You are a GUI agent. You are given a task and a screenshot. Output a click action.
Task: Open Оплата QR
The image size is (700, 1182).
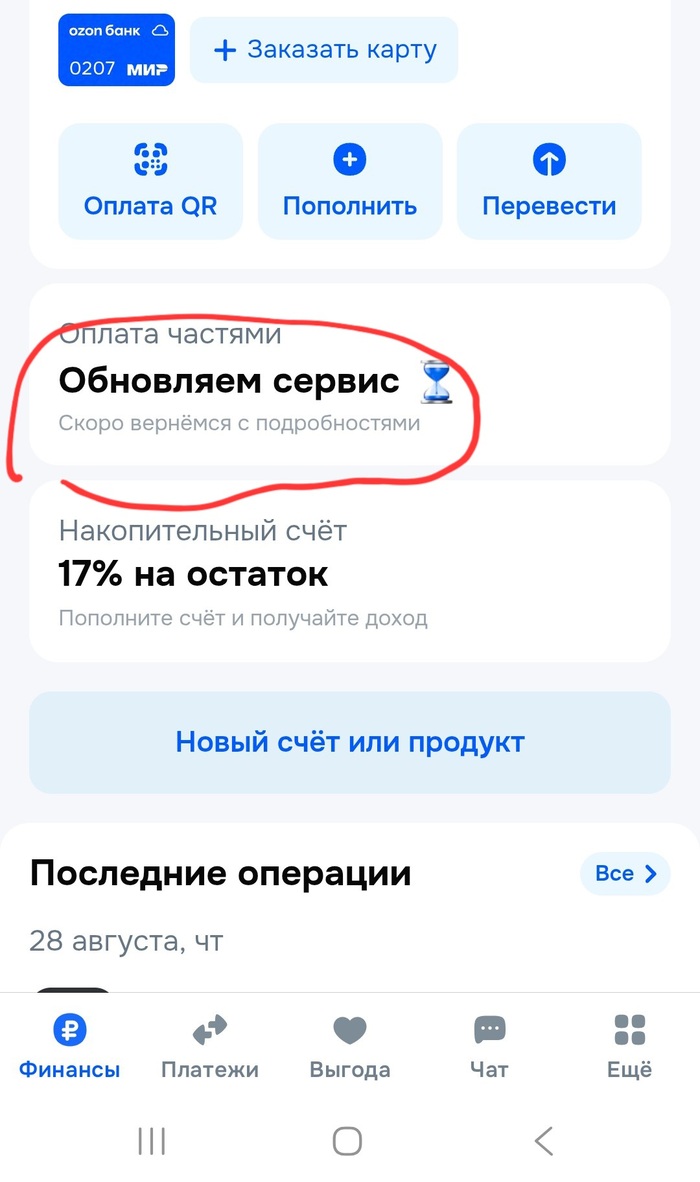point(150,182)
